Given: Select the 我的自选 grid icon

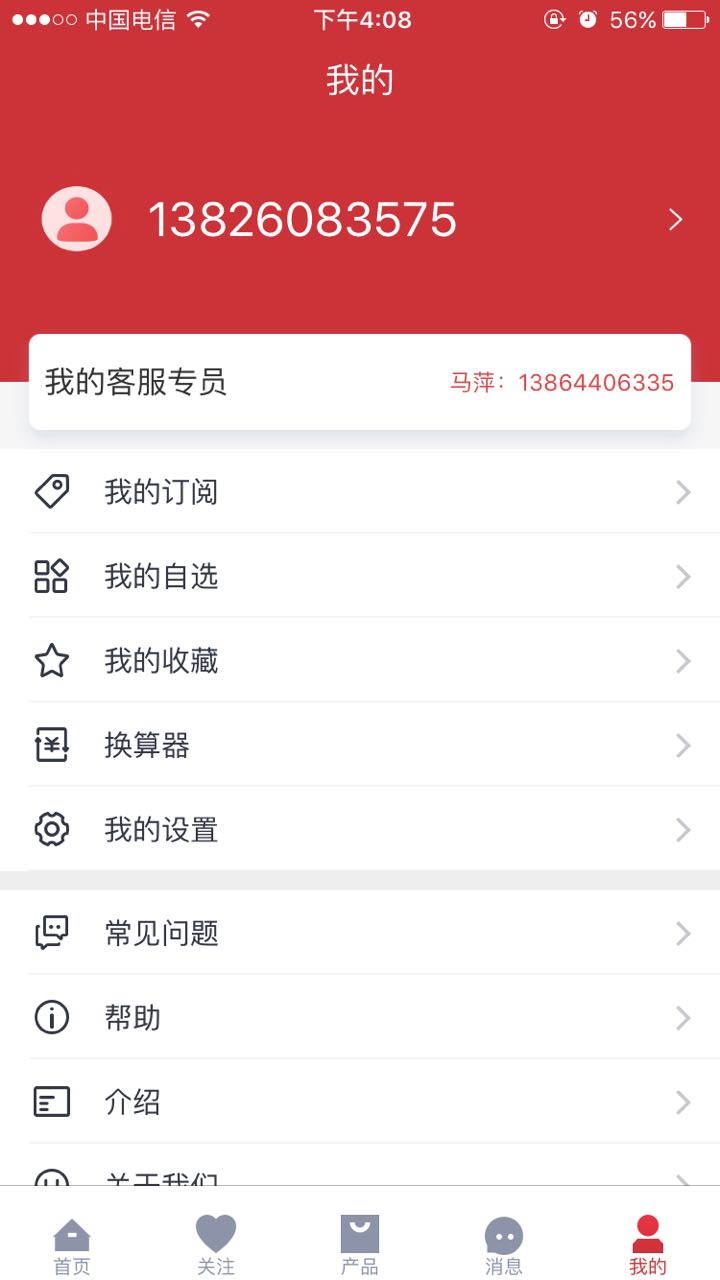Looking at the screenshot, I should pyautogui.click(x=52, y=576).
